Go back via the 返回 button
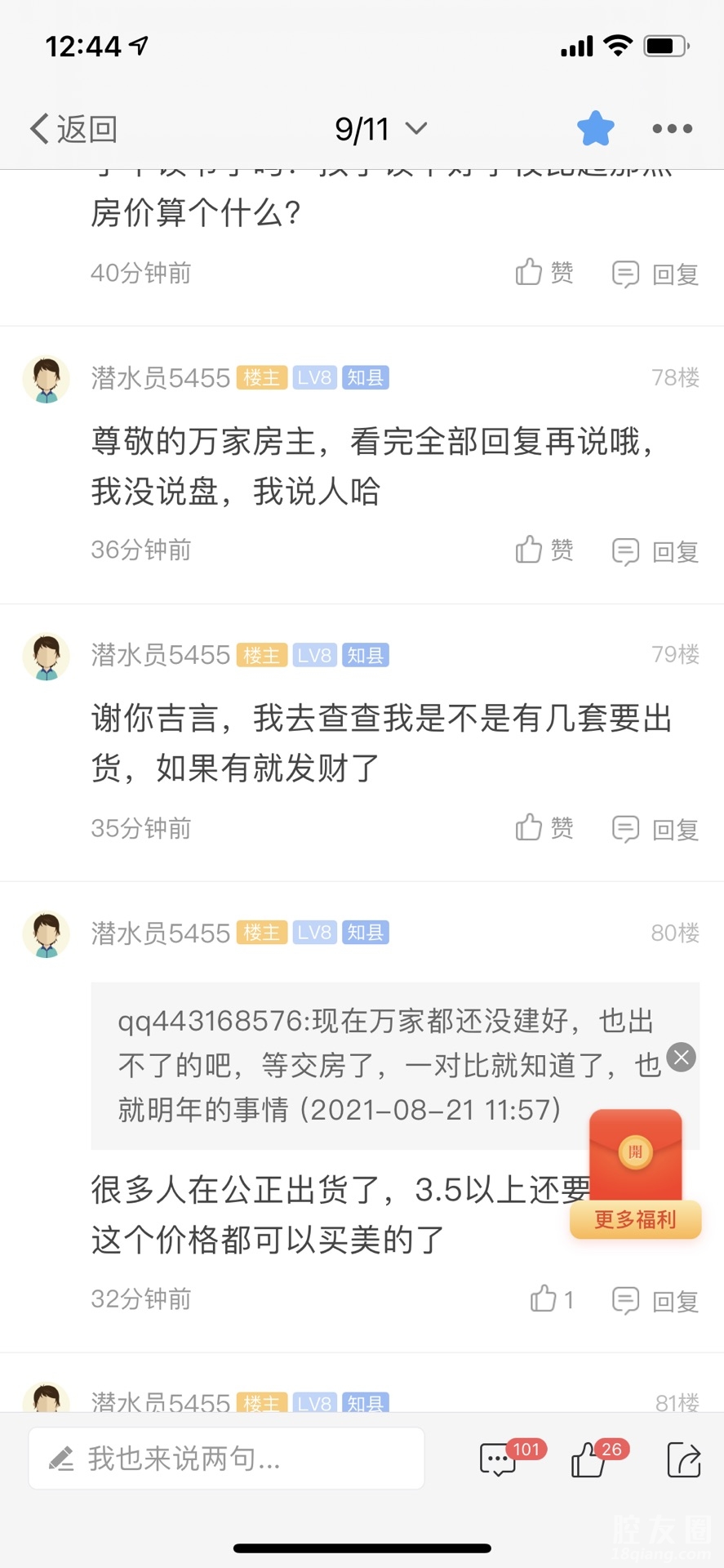724x1568 pixels. 73,129
